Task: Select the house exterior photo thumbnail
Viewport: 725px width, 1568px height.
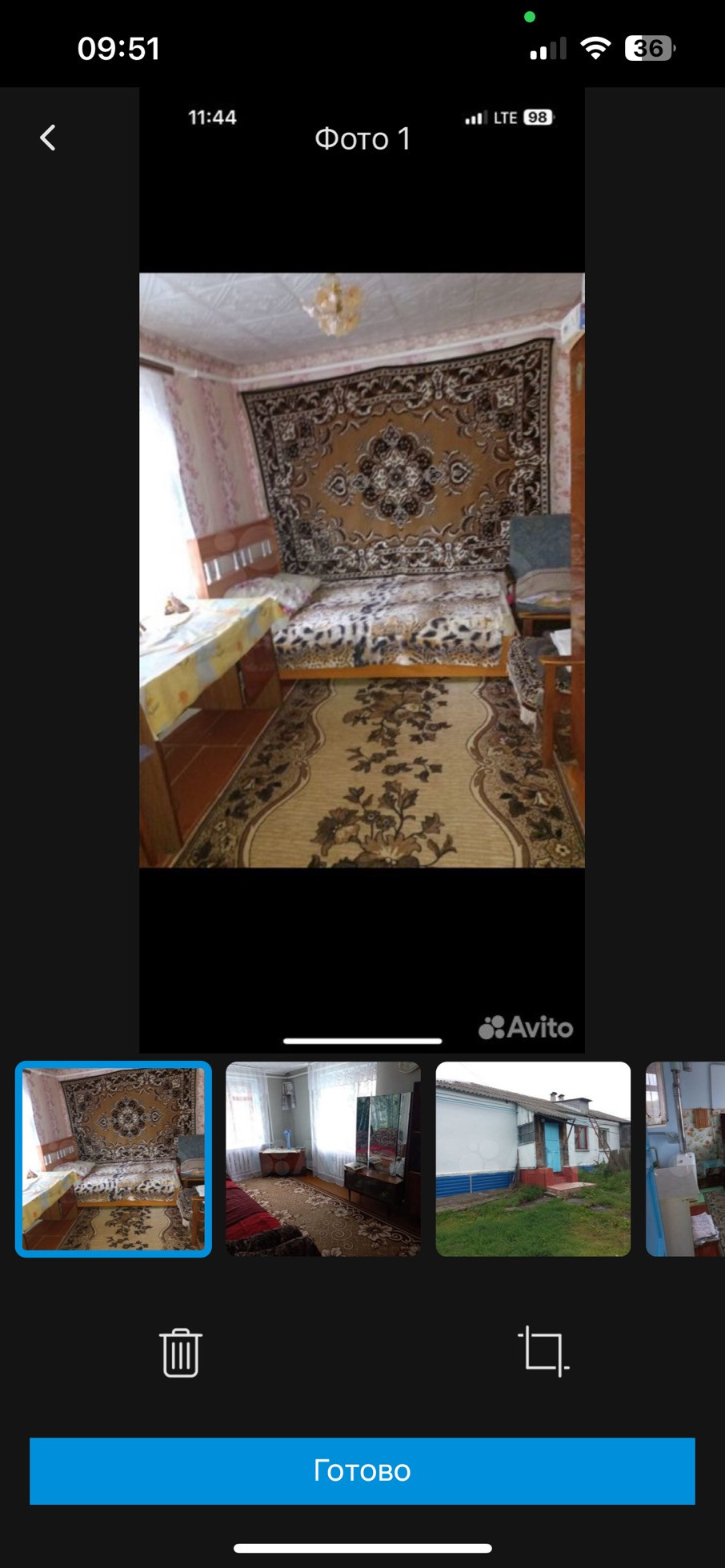Action: click(533, 1158)
